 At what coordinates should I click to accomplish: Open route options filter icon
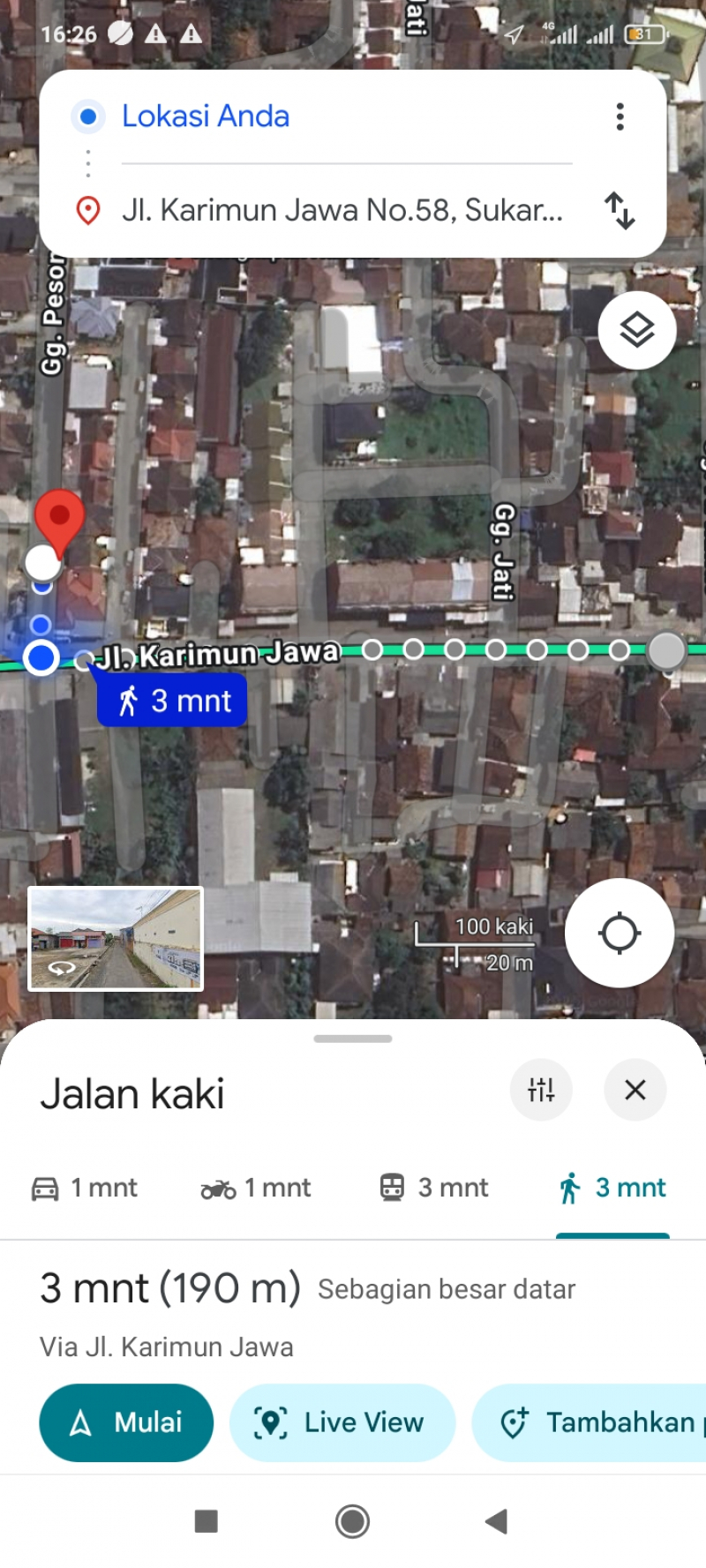coord(541,1091)
